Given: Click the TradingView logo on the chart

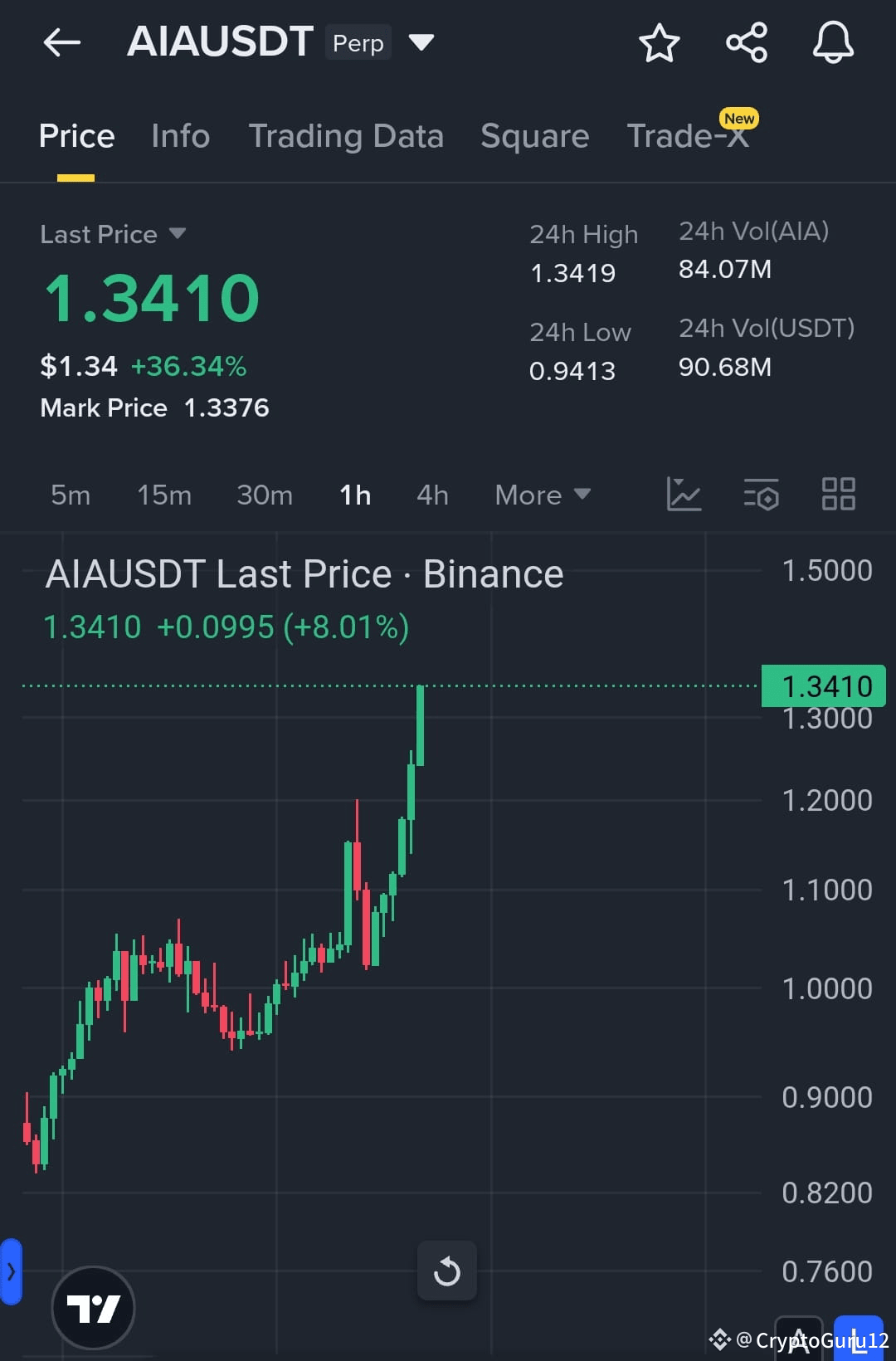Looking at the screenshot, I should [x=94, y=1306].
